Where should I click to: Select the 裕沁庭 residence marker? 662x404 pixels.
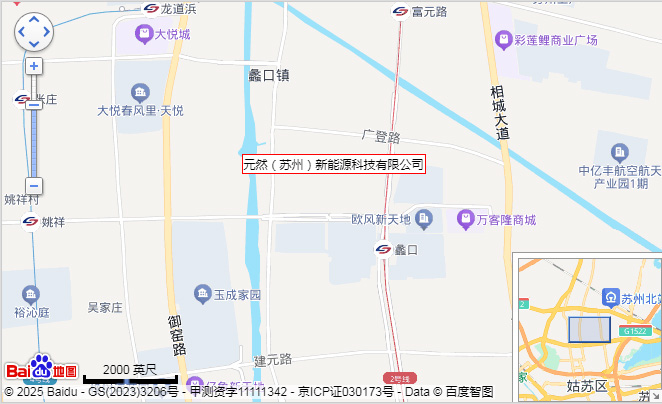pos(31,294)
